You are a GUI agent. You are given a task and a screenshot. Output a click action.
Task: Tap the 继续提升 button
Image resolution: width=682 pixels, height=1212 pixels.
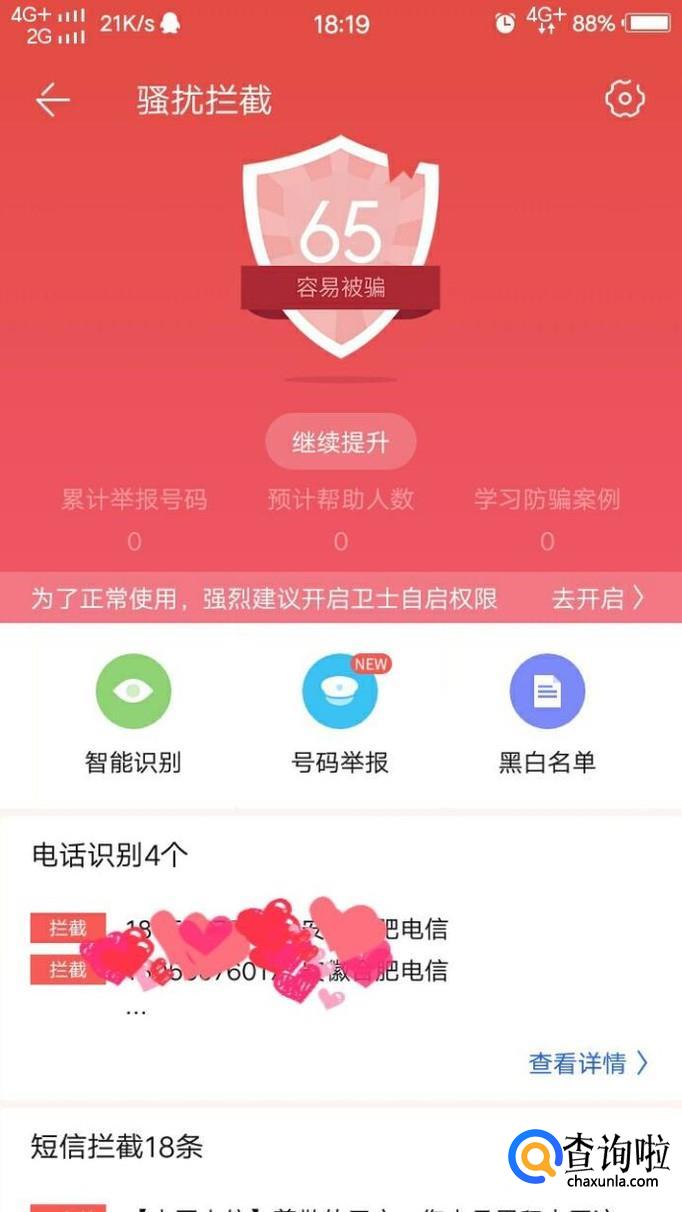click(x=340, y=442)
